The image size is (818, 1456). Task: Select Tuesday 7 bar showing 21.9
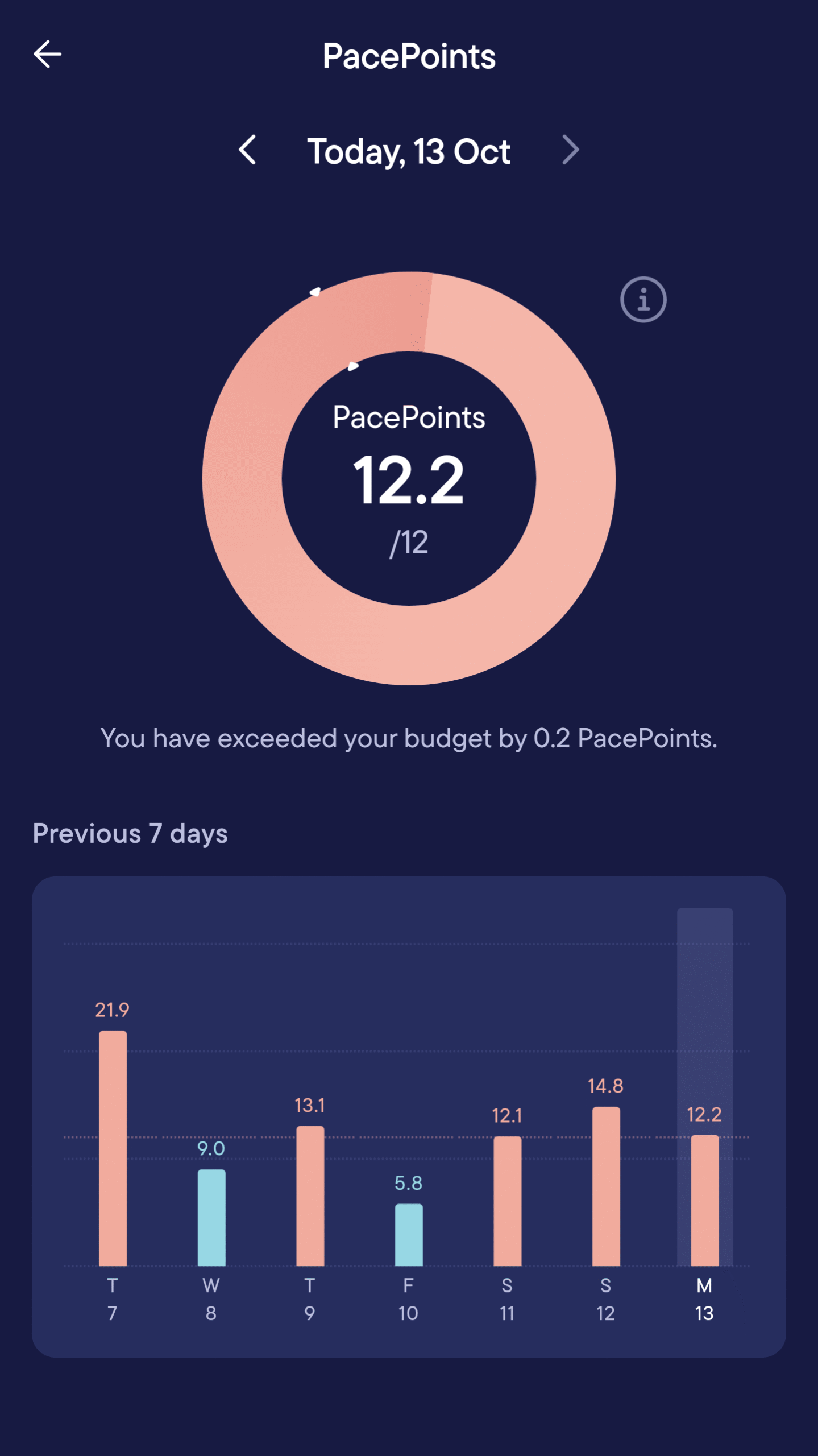[113, 1149]
